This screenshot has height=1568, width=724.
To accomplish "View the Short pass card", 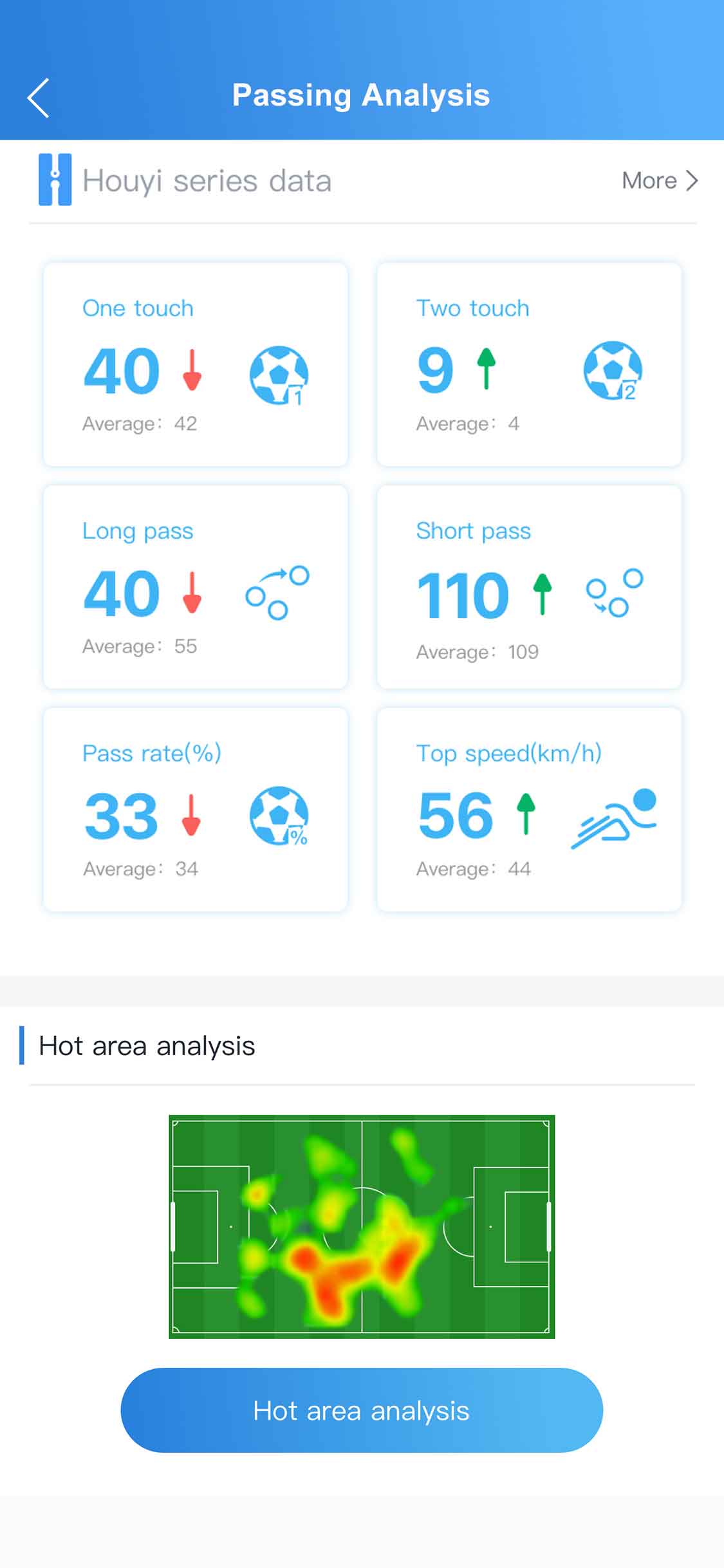I will (529, 587).
